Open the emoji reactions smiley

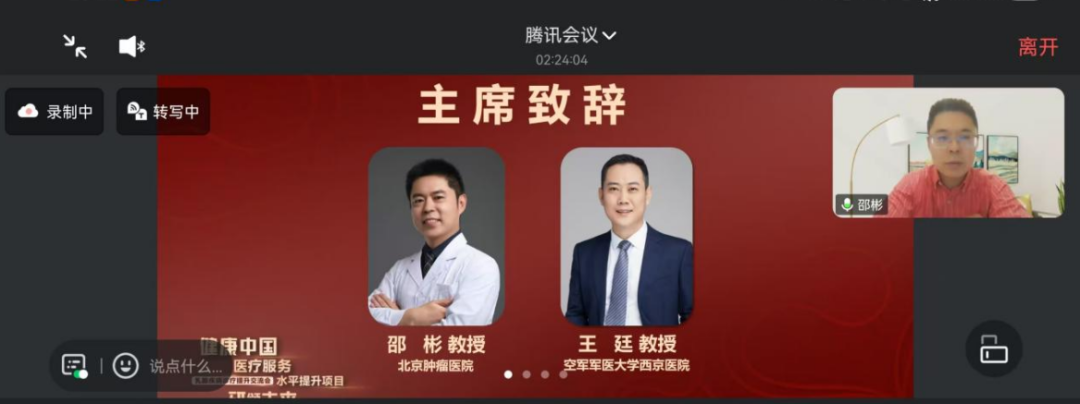click(x=126, y=365)
